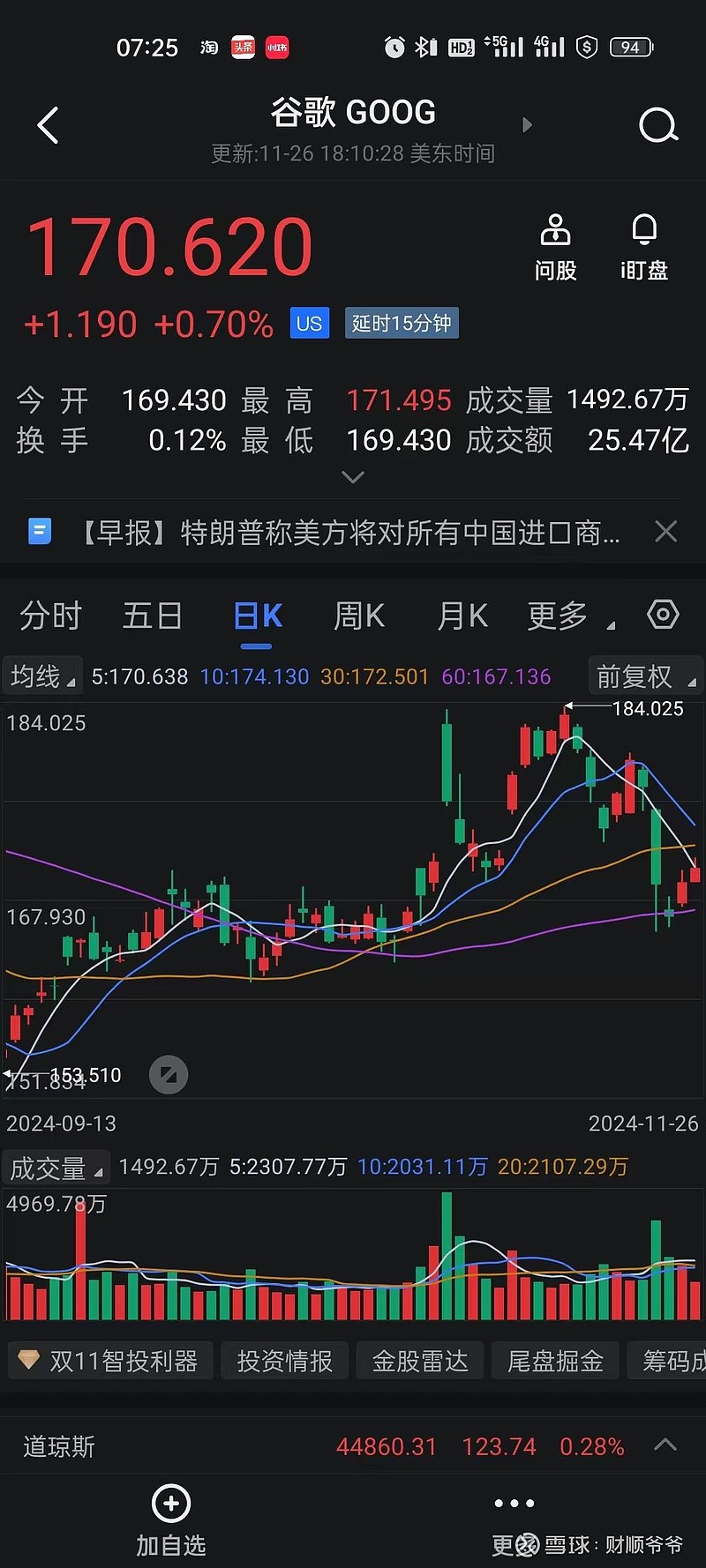Viewport: 706px width, 1568px height.
Task: Switch to the 周K weekly chart tab
Action: [x=358, y=616]
